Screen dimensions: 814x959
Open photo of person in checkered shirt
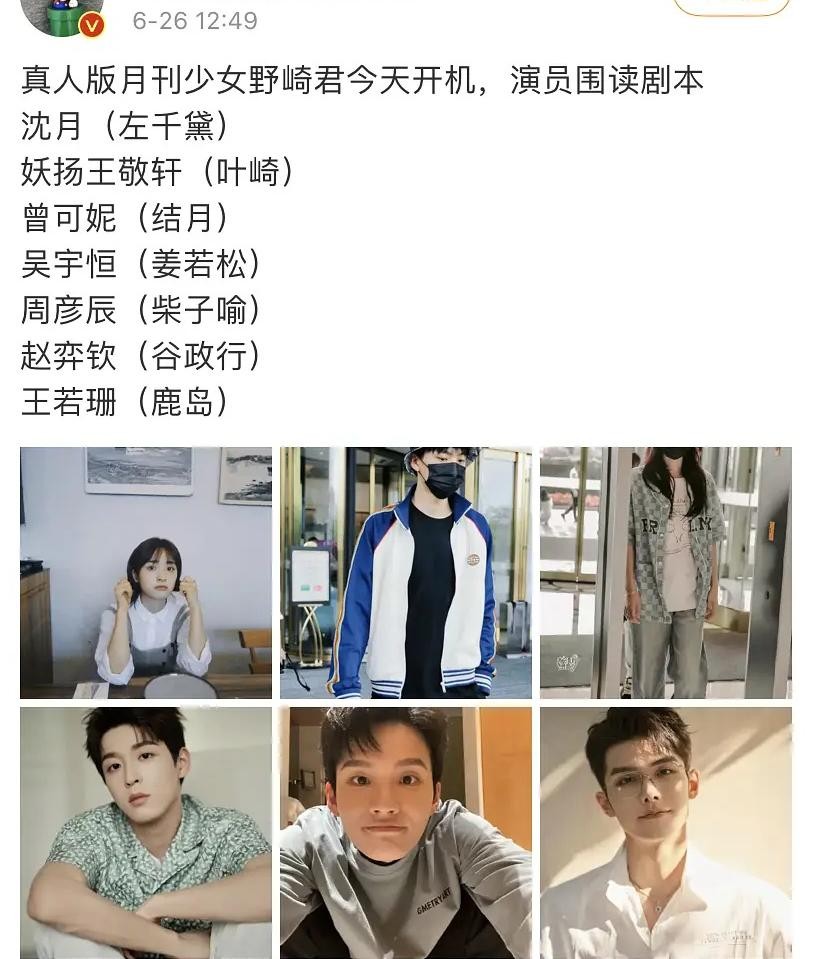coord(666,573)
